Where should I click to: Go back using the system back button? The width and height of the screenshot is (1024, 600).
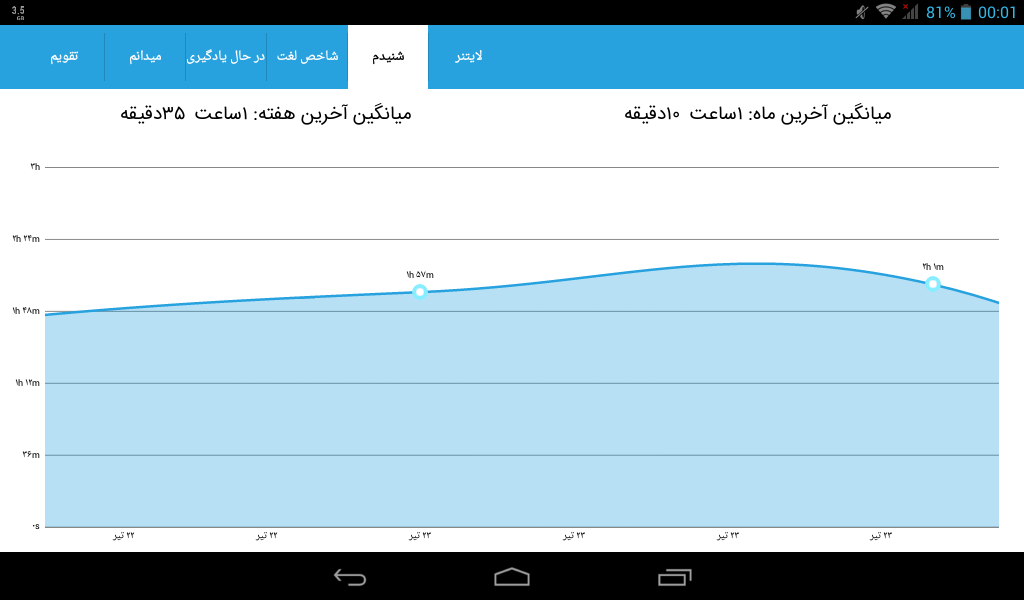click(x=350, y=576)
